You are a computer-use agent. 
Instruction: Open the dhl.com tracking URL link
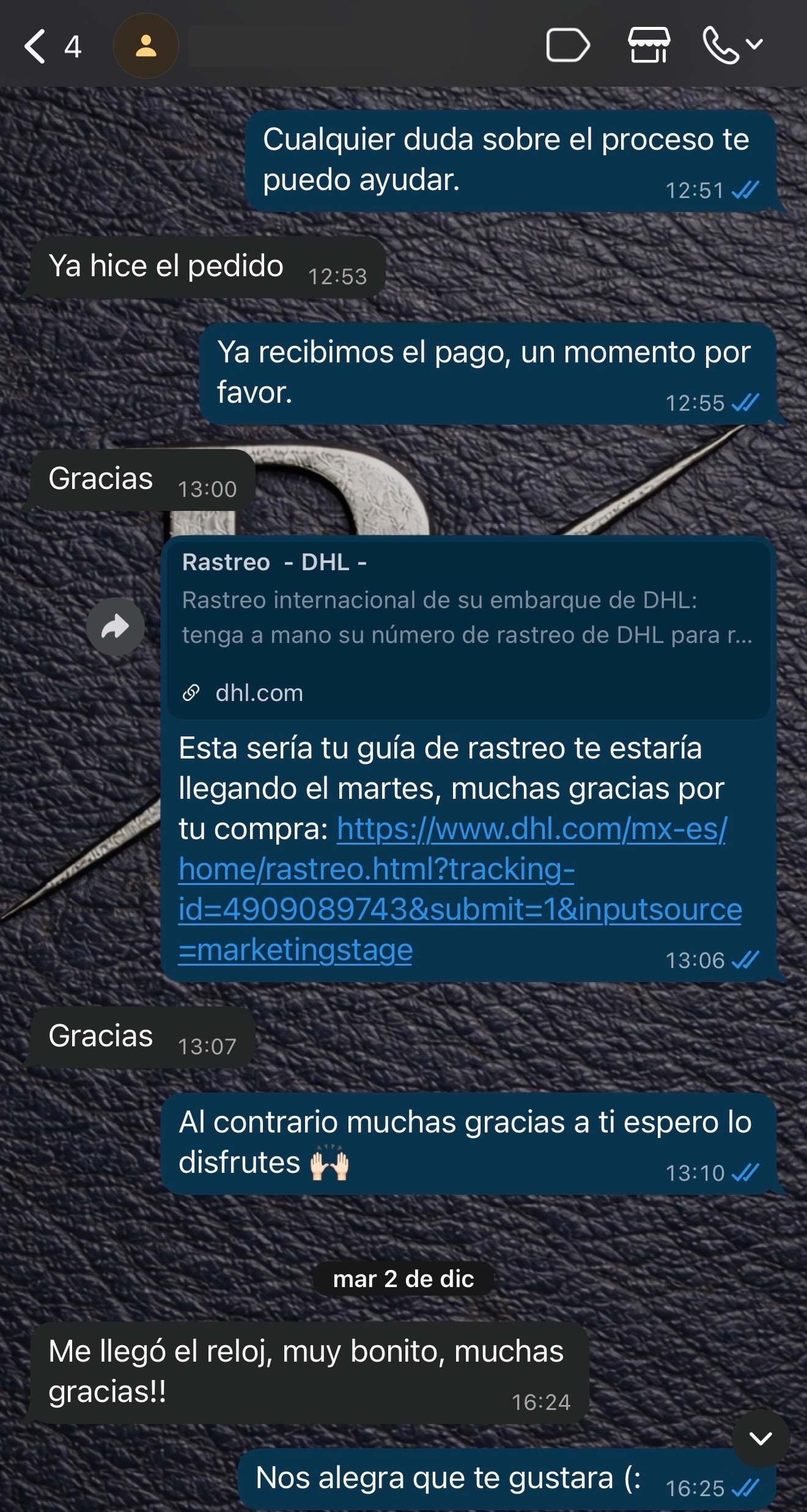click(x=459, y=889)
